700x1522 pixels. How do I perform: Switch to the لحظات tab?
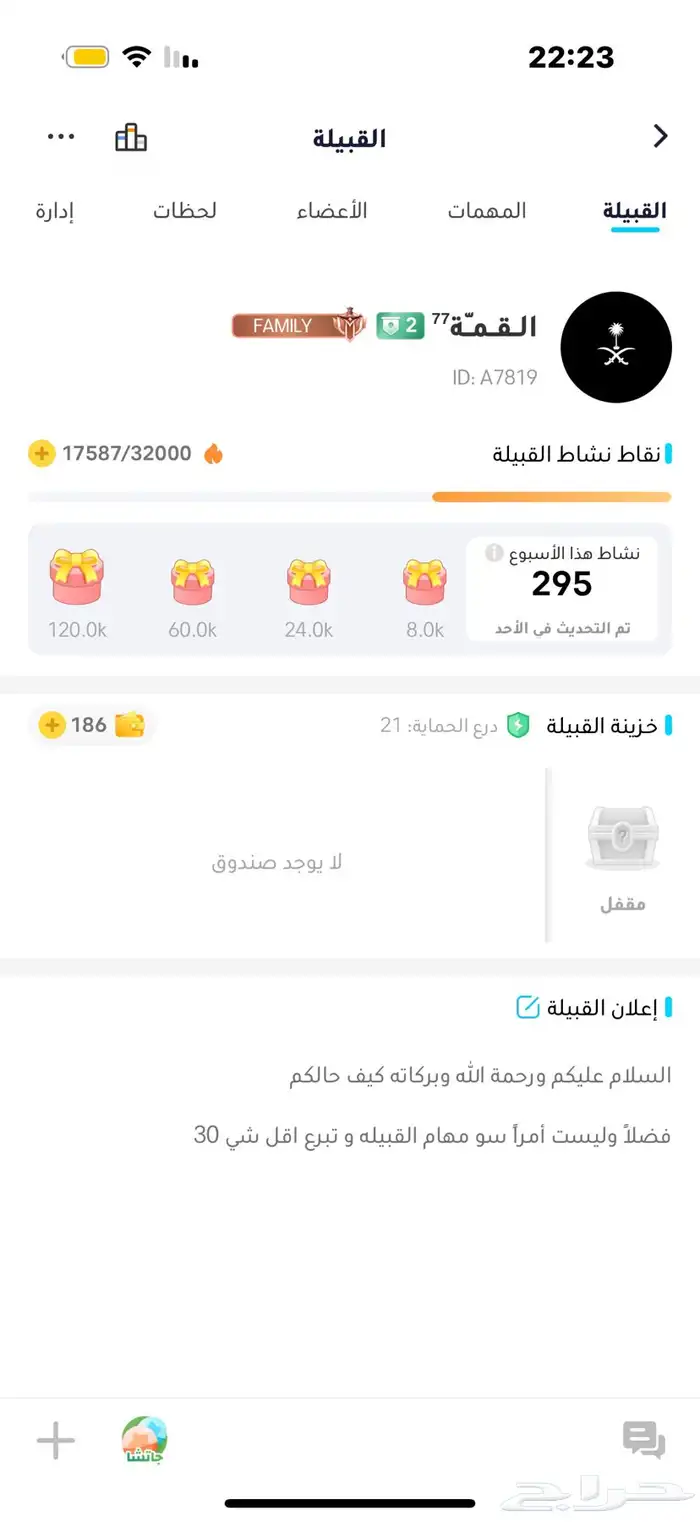coord(185,211)
